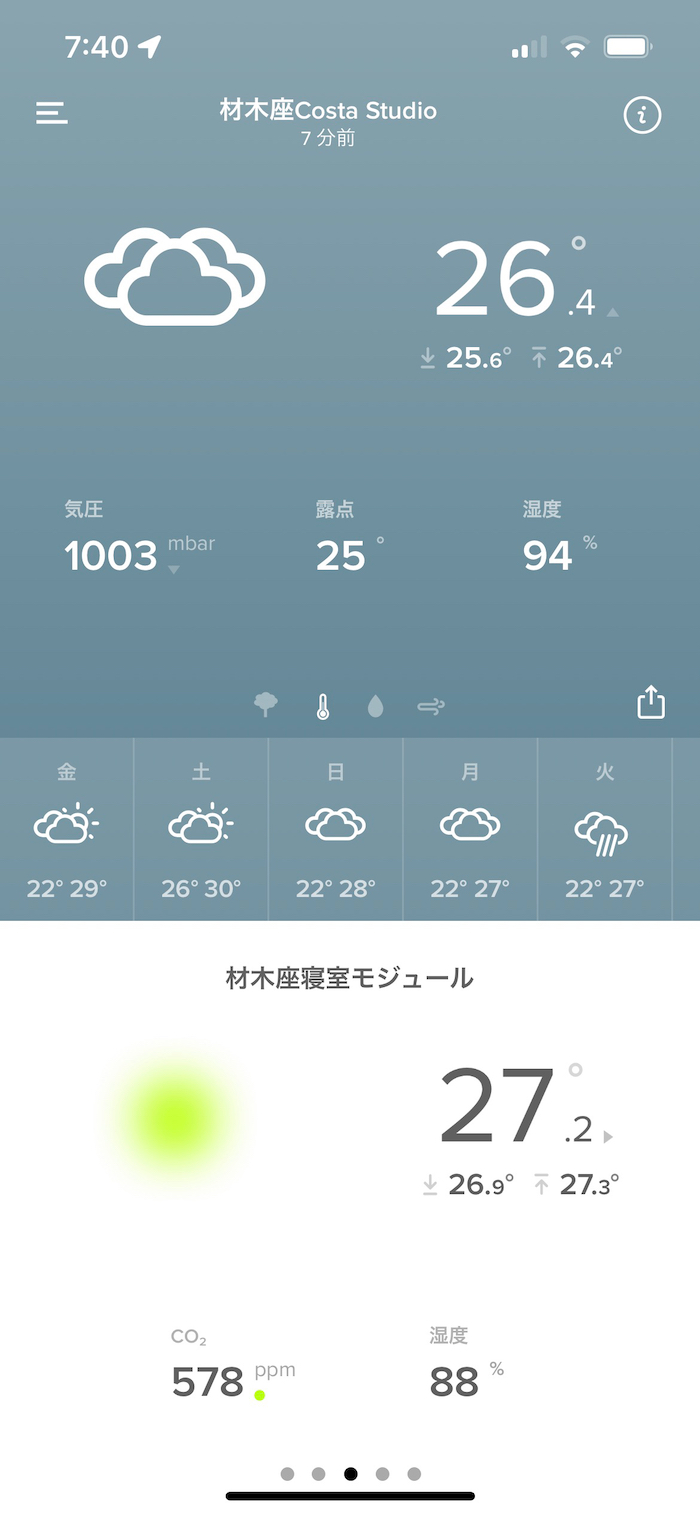The image size is (700, 1515).
Task: Open the 土 (Saturday) forecast
Action: (201, 829)
